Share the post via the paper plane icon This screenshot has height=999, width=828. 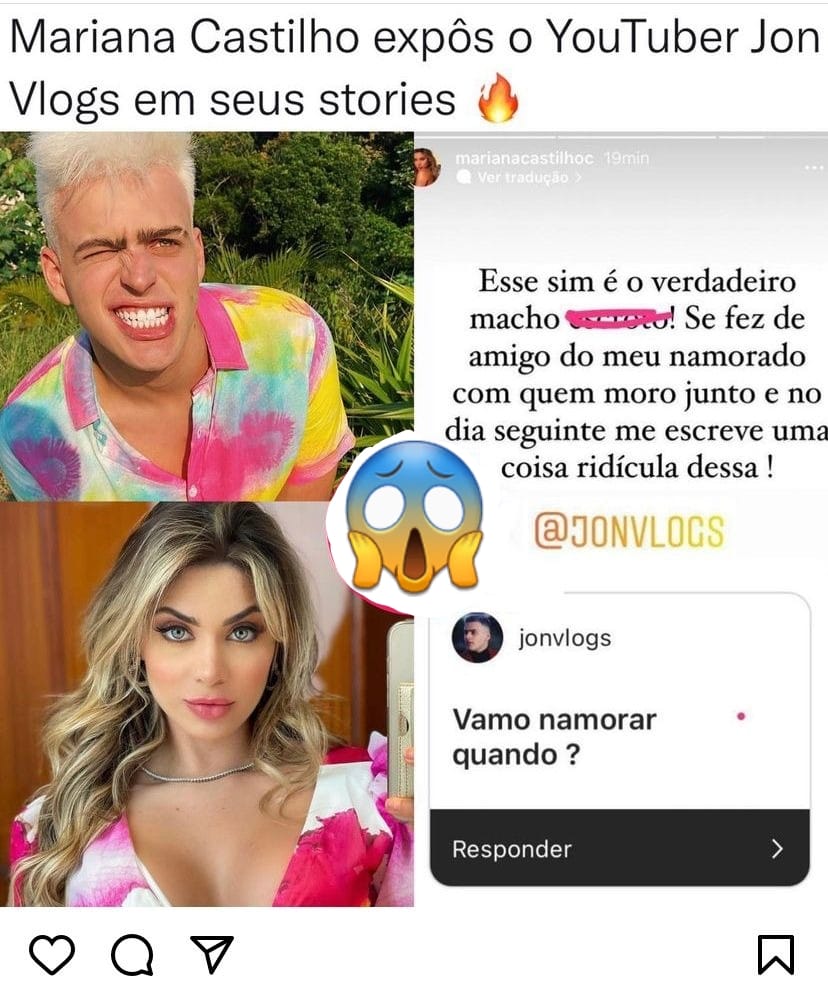[x=212, y=953]
